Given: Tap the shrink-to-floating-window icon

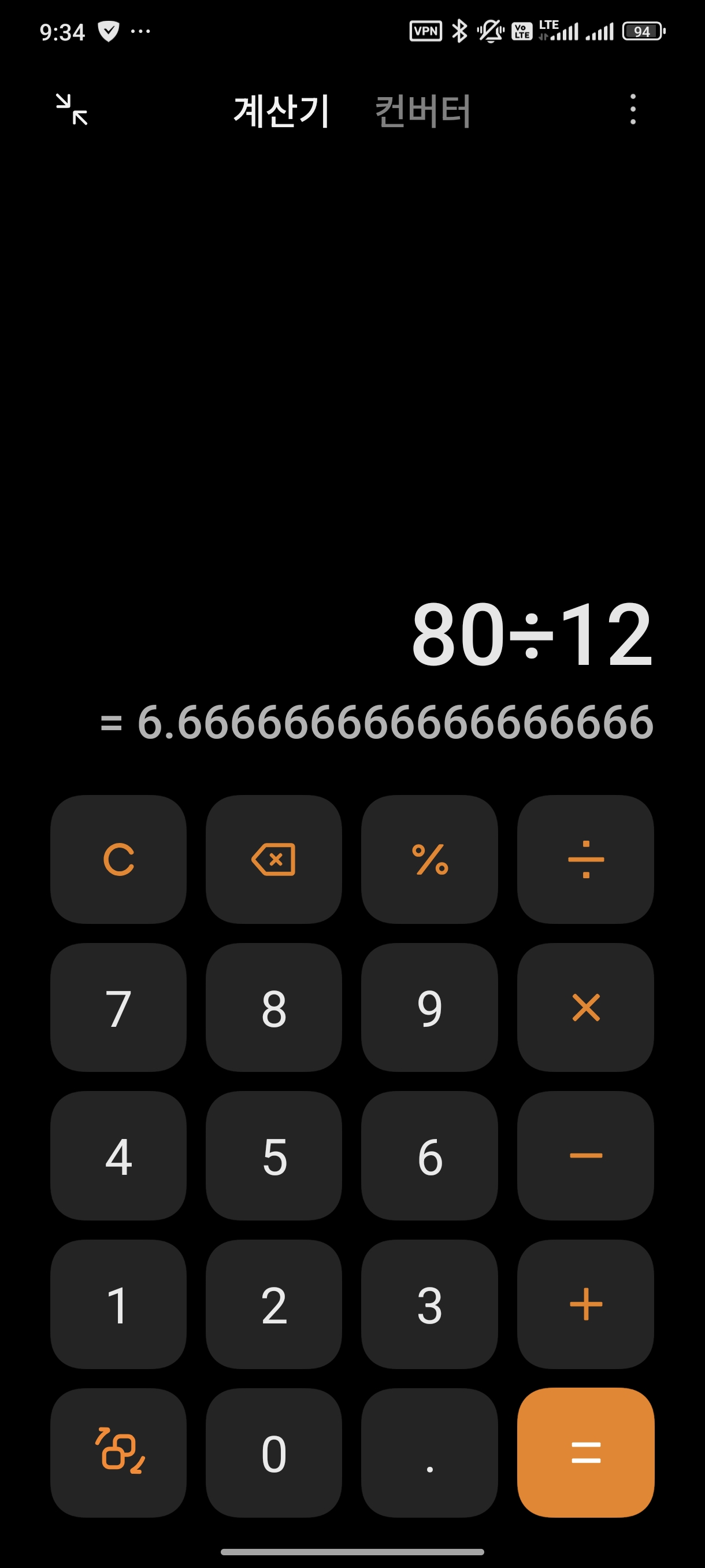Looking at the screenshot, I should pos(72,110).
